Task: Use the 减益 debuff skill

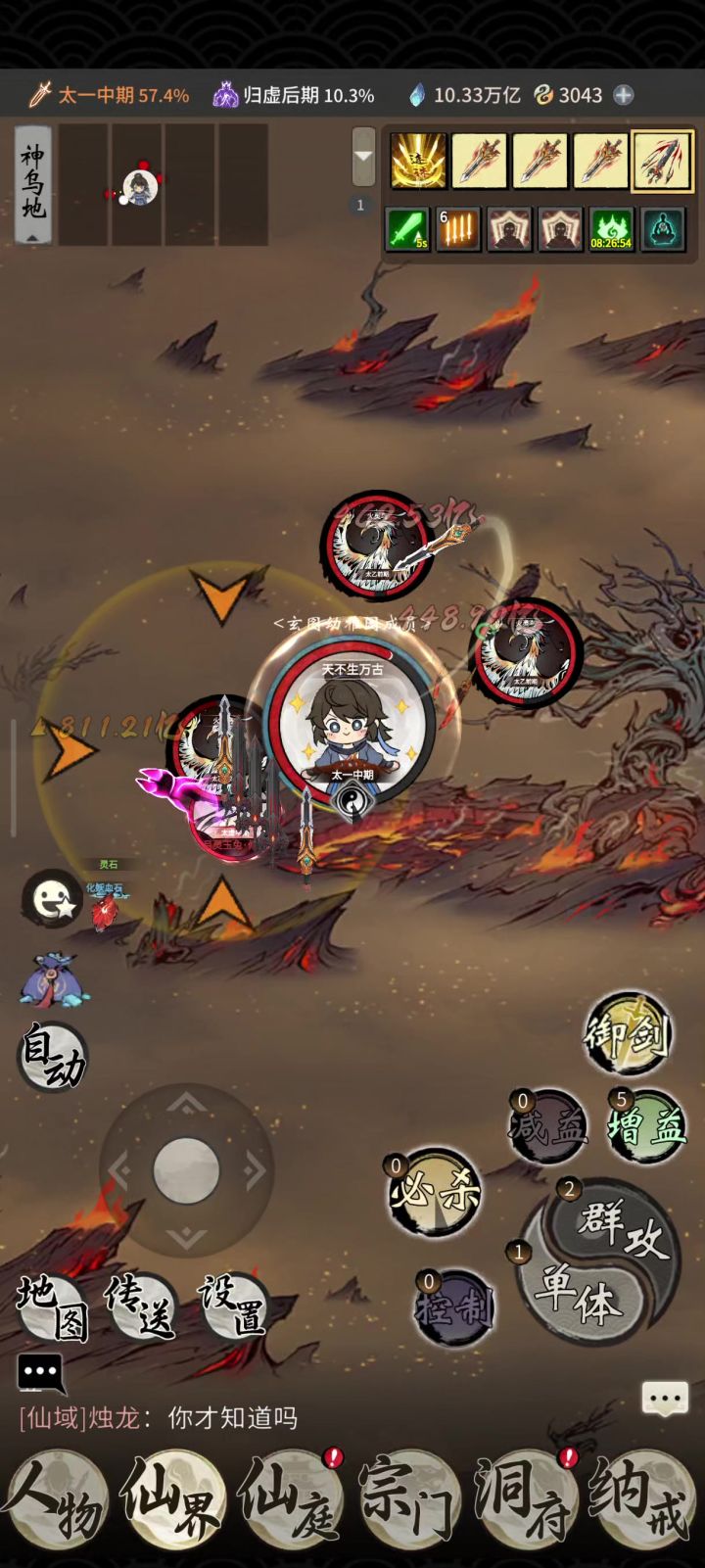Action: pos(547,1126)
